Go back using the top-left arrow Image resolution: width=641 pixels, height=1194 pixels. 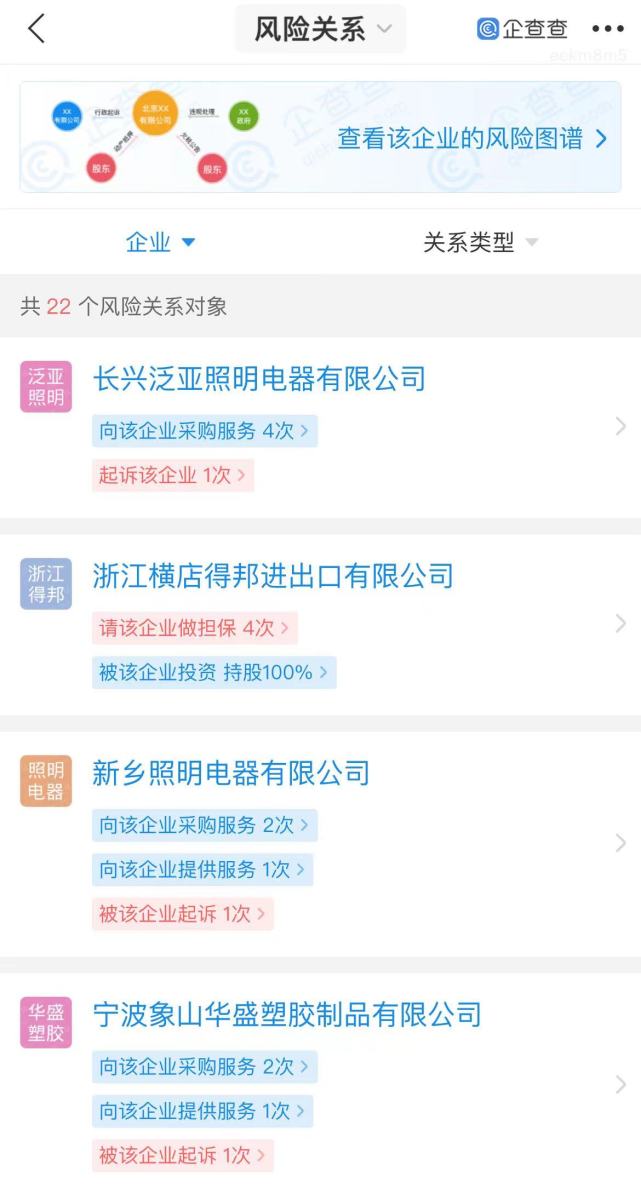click(x=36, y=29)
